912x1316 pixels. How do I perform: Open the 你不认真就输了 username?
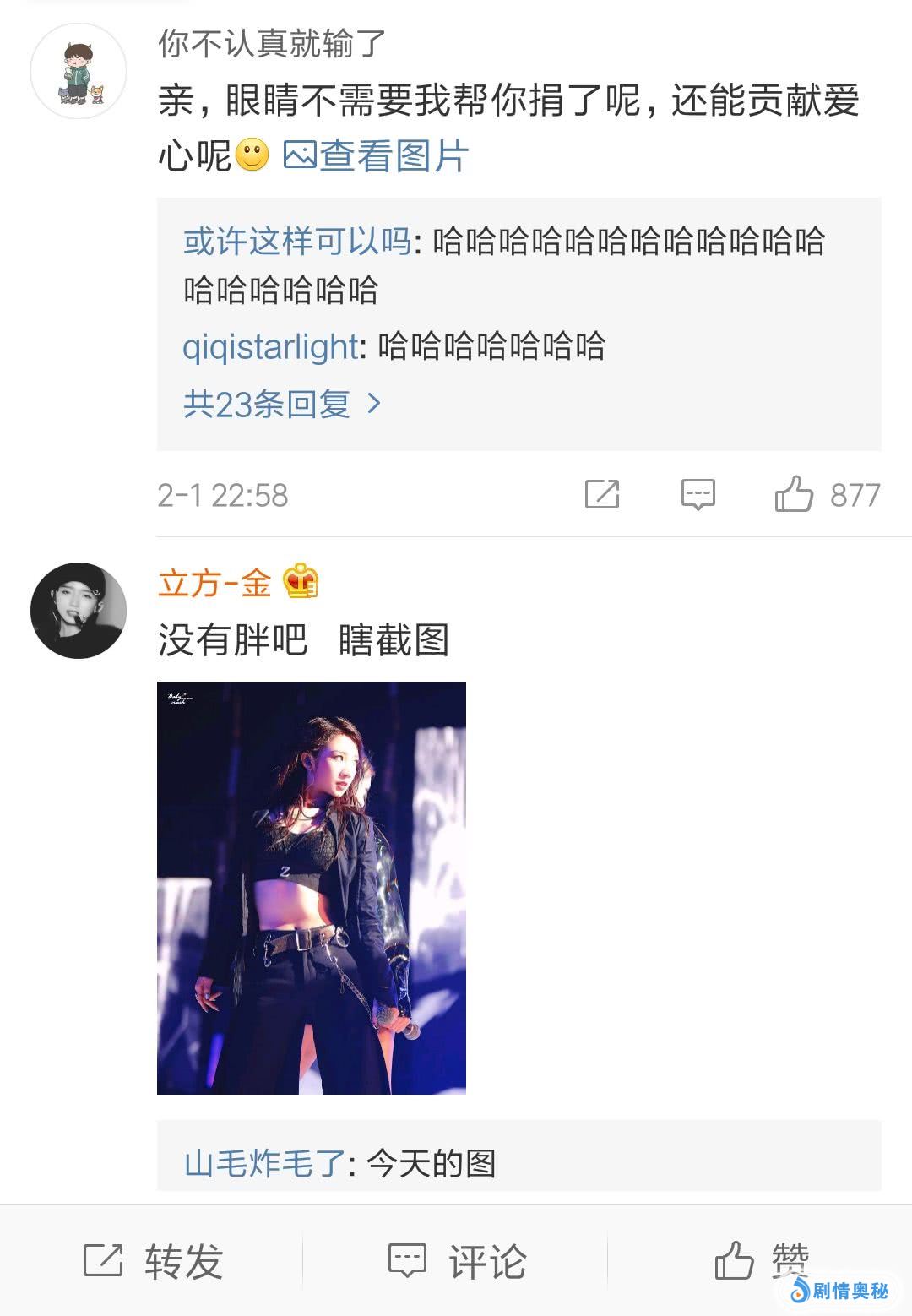[271, 43]
